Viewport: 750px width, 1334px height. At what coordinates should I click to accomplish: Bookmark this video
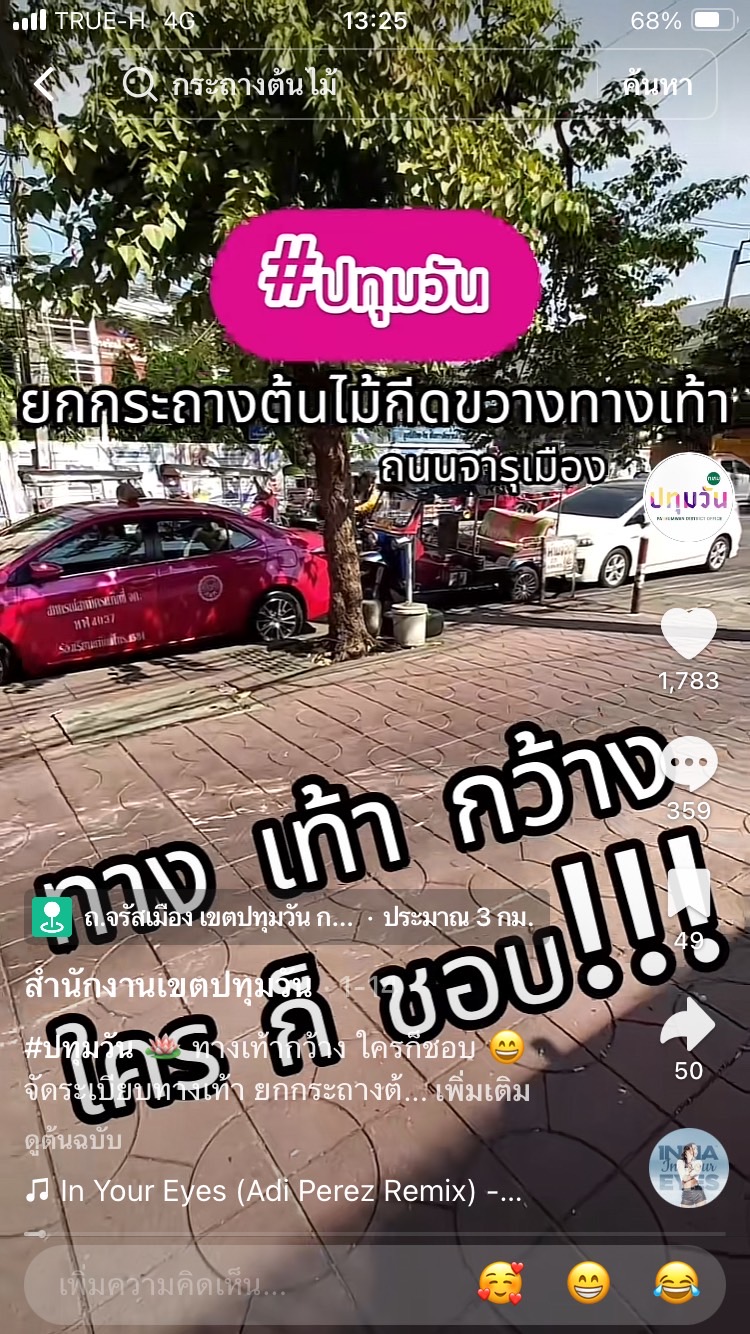coord(689,895)
